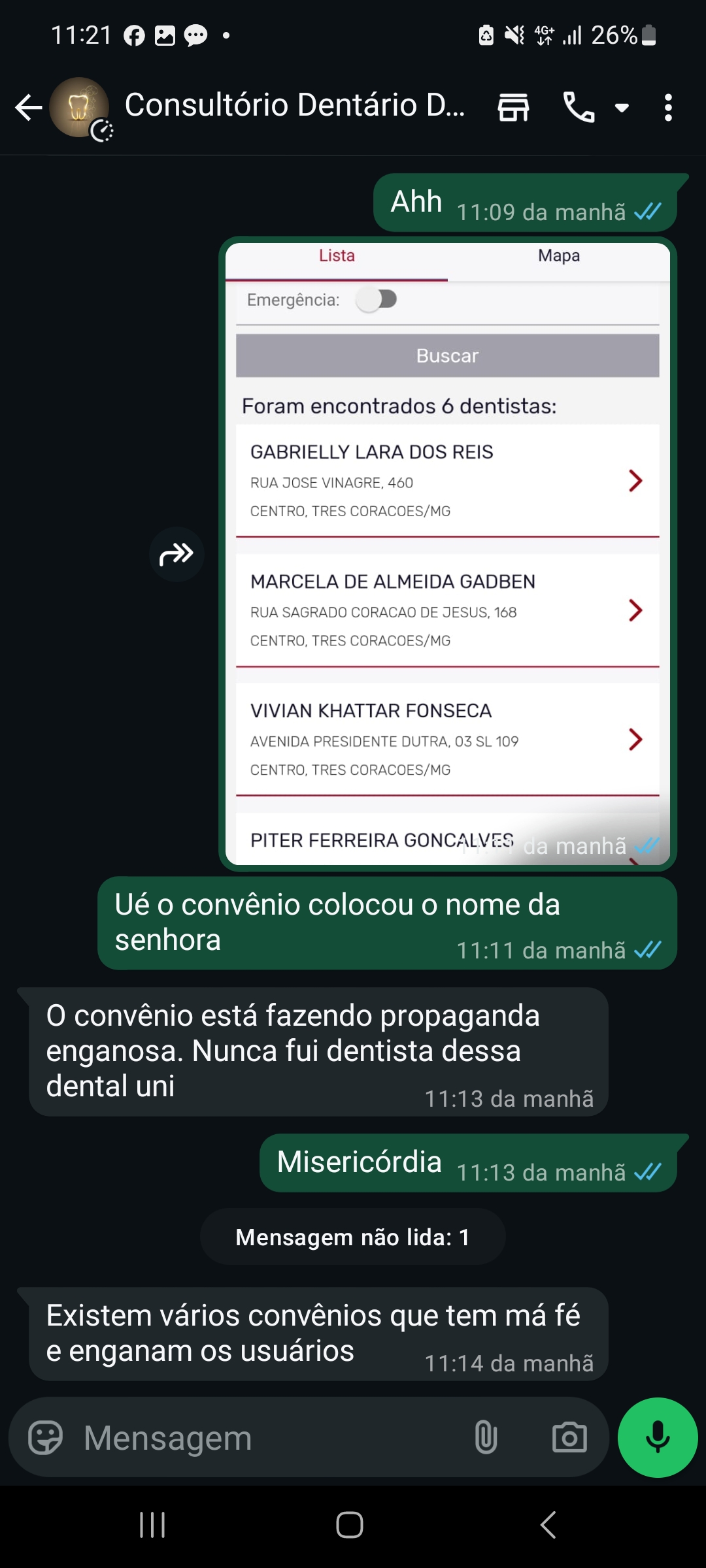Expand the call options dropdown arrow
This screenshot has width=706, height=1568.
click(622, 108)
